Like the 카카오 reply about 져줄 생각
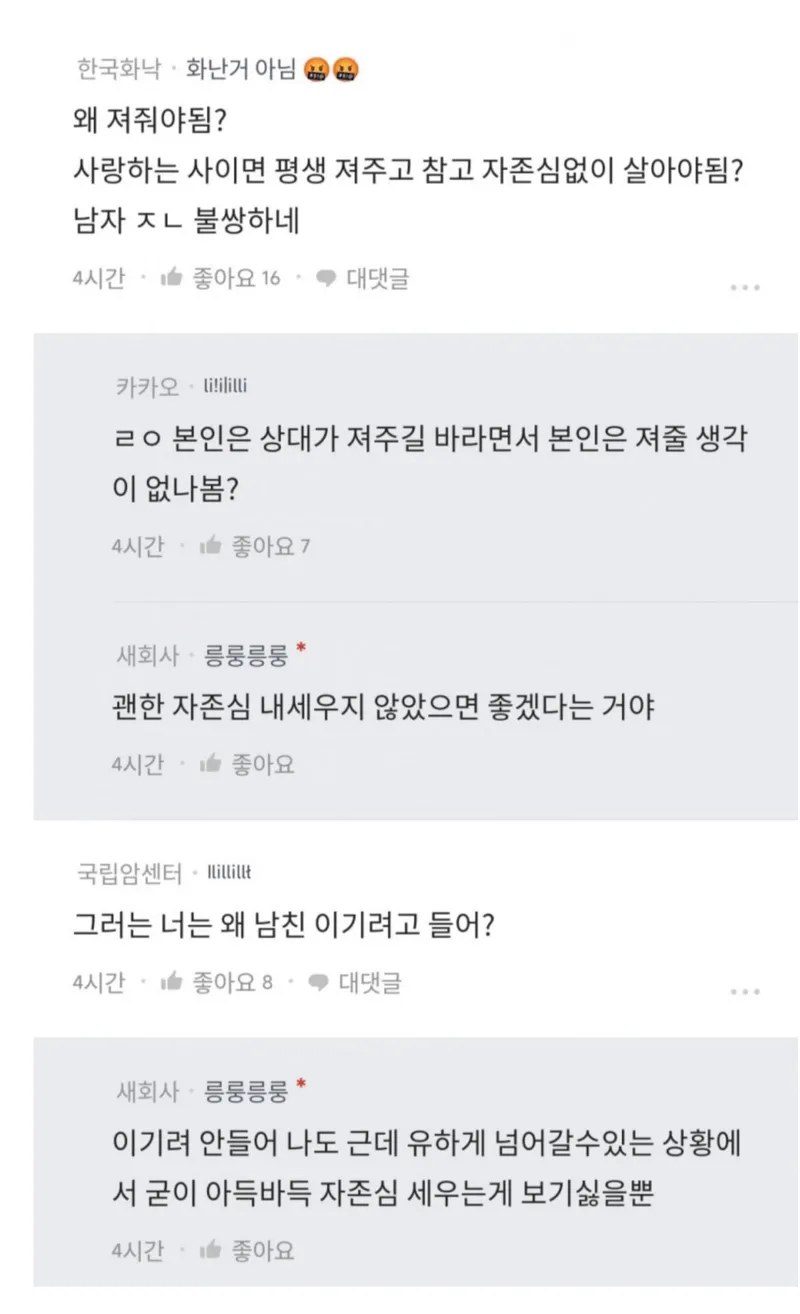Image resolution: width=800 pixels, height=1314 pixels. click(255, 546)
